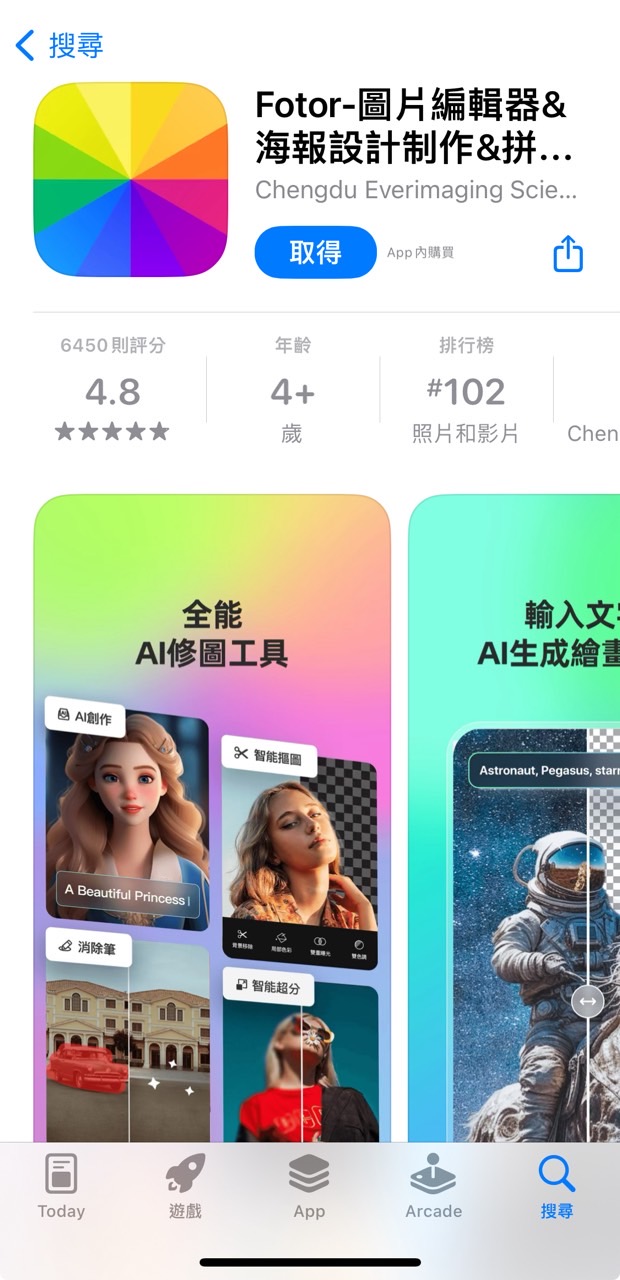Go back to 搜尋 results

point(60,45)
